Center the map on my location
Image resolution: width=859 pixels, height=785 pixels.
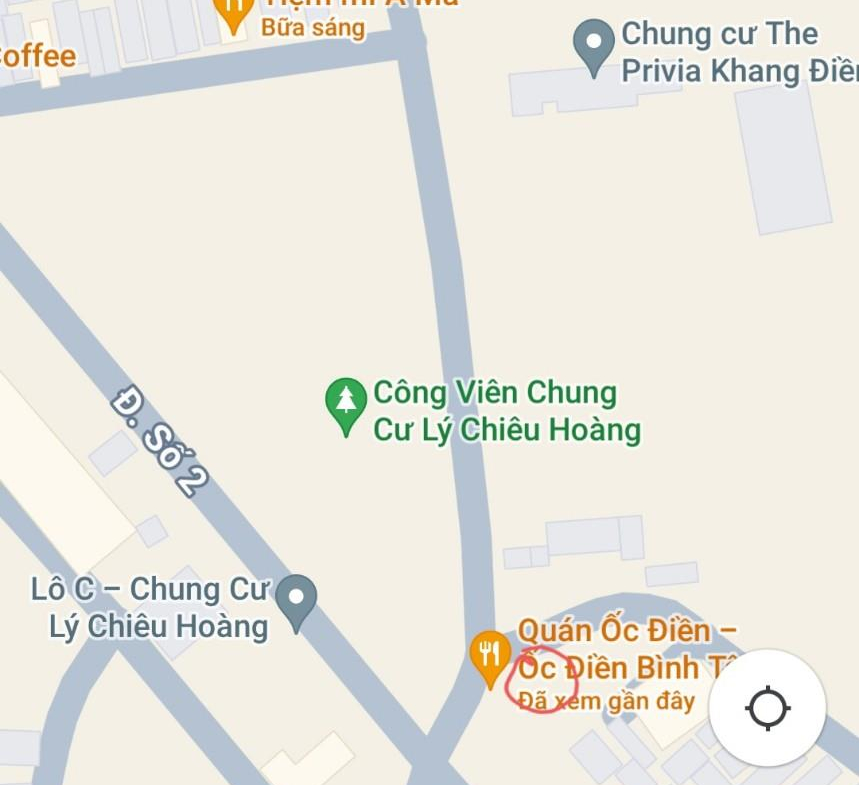(767, 708)
